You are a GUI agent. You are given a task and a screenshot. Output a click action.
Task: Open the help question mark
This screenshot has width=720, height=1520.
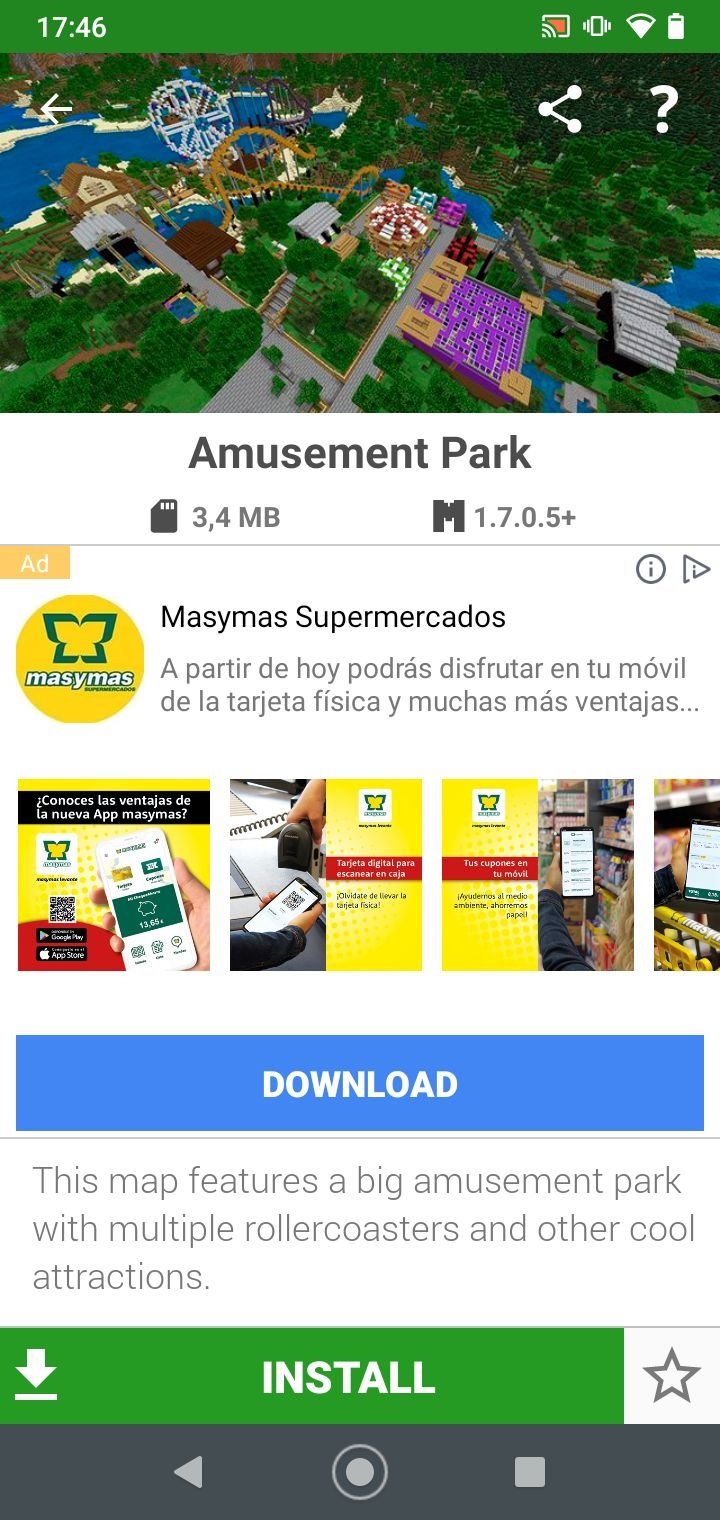point(663,109)
